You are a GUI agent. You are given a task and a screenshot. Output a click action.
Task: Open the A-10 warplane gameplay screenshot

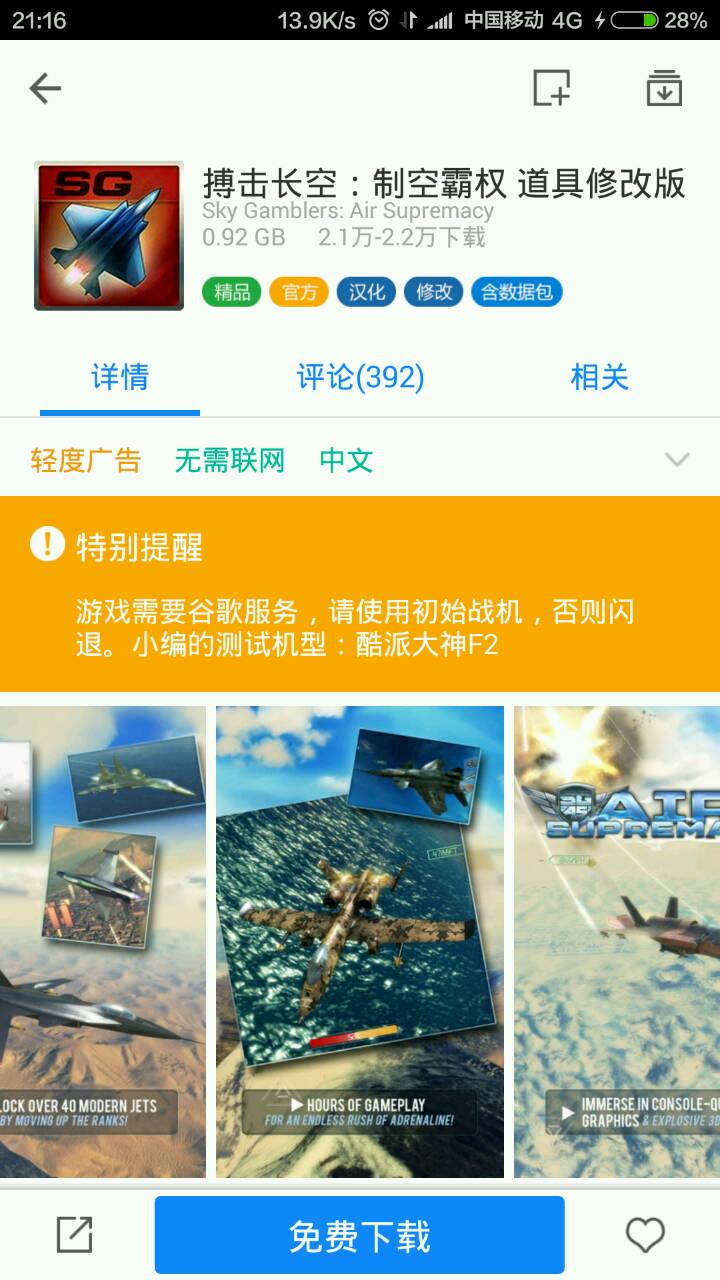(360, 940)
